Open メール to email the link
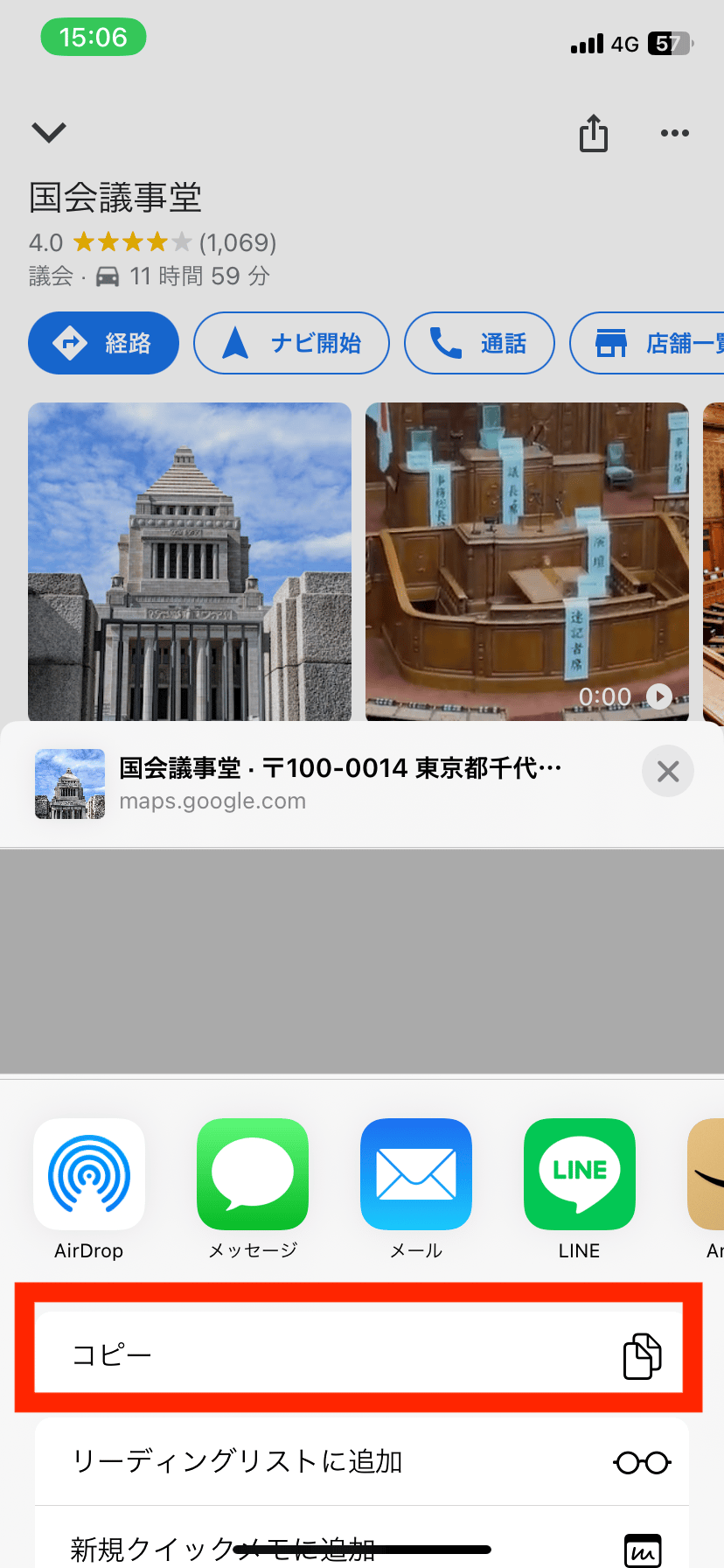 coord(415,1174)
